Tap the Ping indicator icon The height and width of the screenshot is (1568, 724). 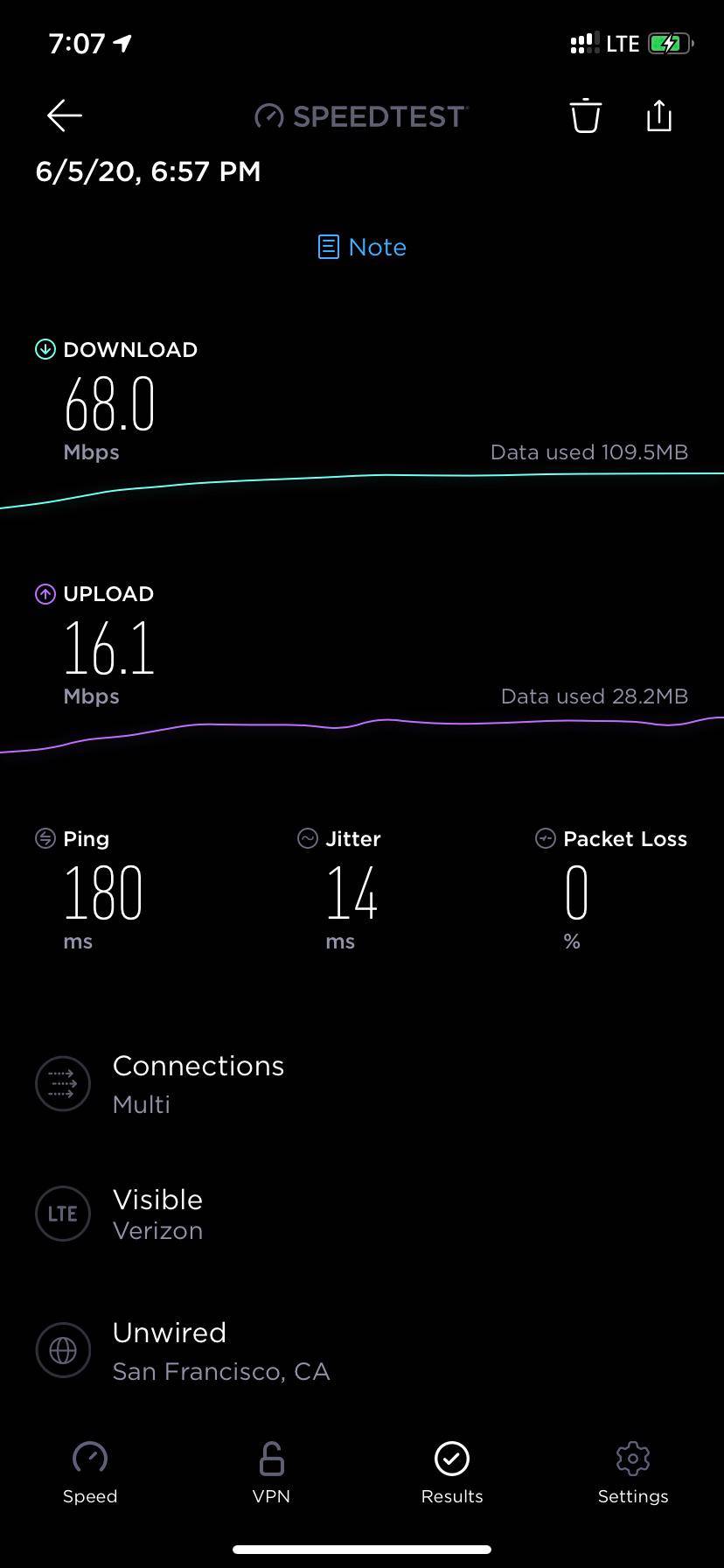tap(43, 837)
